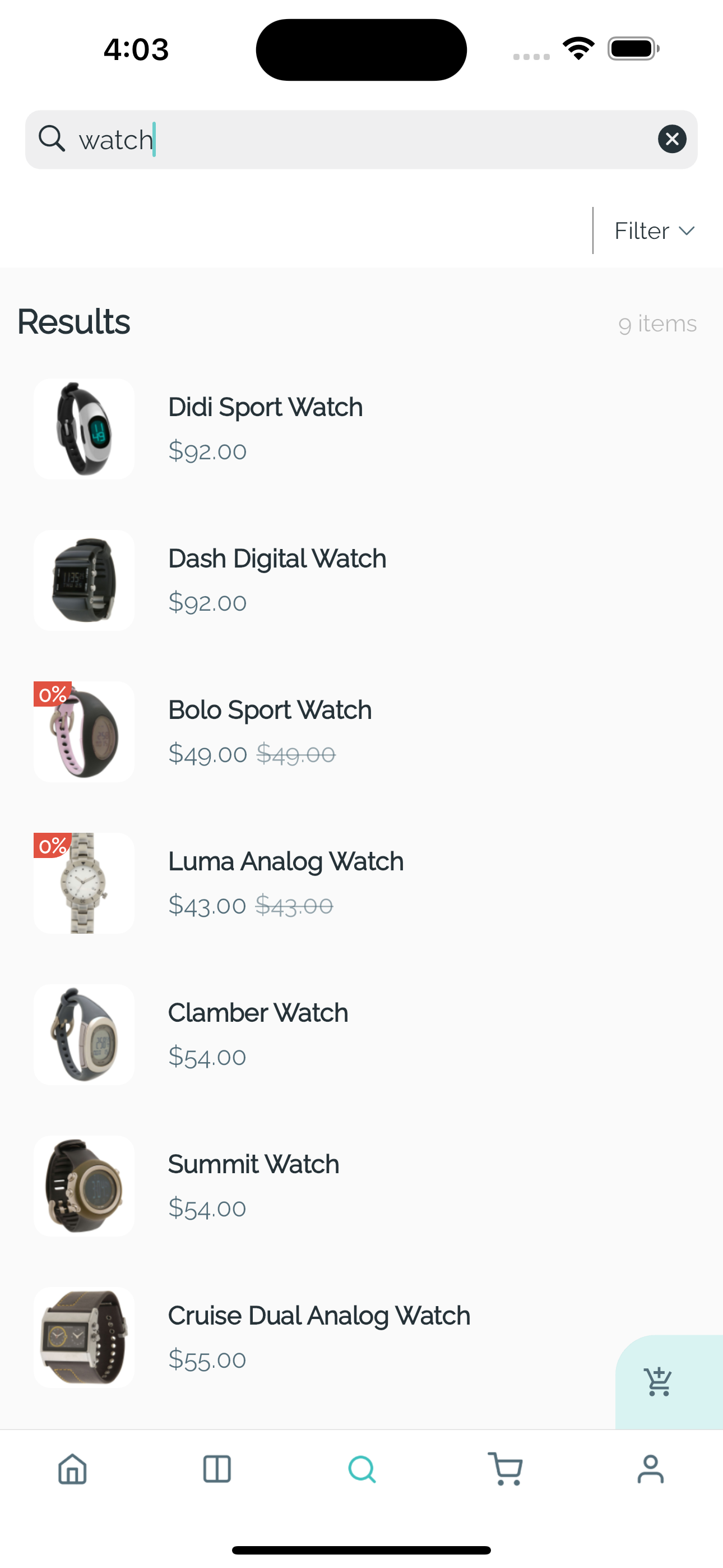Open the Clamber Watch listing
The width and height of the screenshot is (723, 1568).
pyautogui.click(x=258, y=1034)
